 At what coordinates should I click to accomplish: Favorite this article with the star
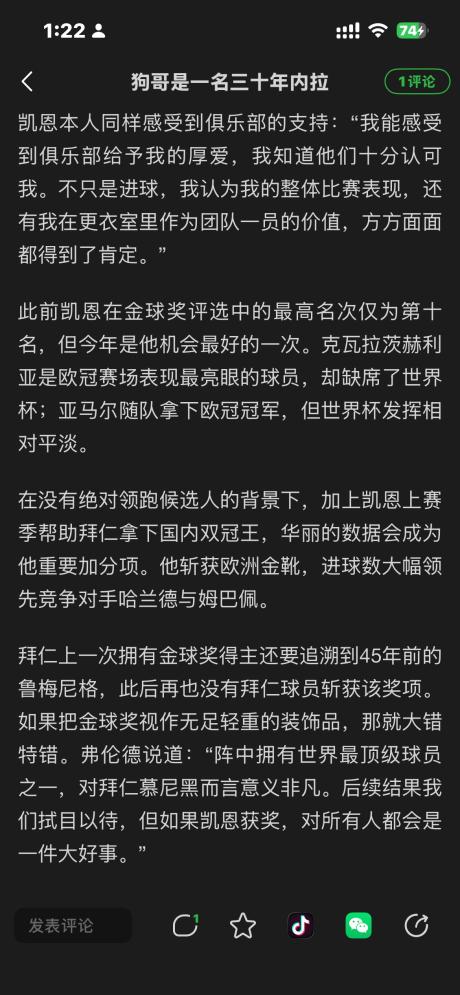[242, 926]
